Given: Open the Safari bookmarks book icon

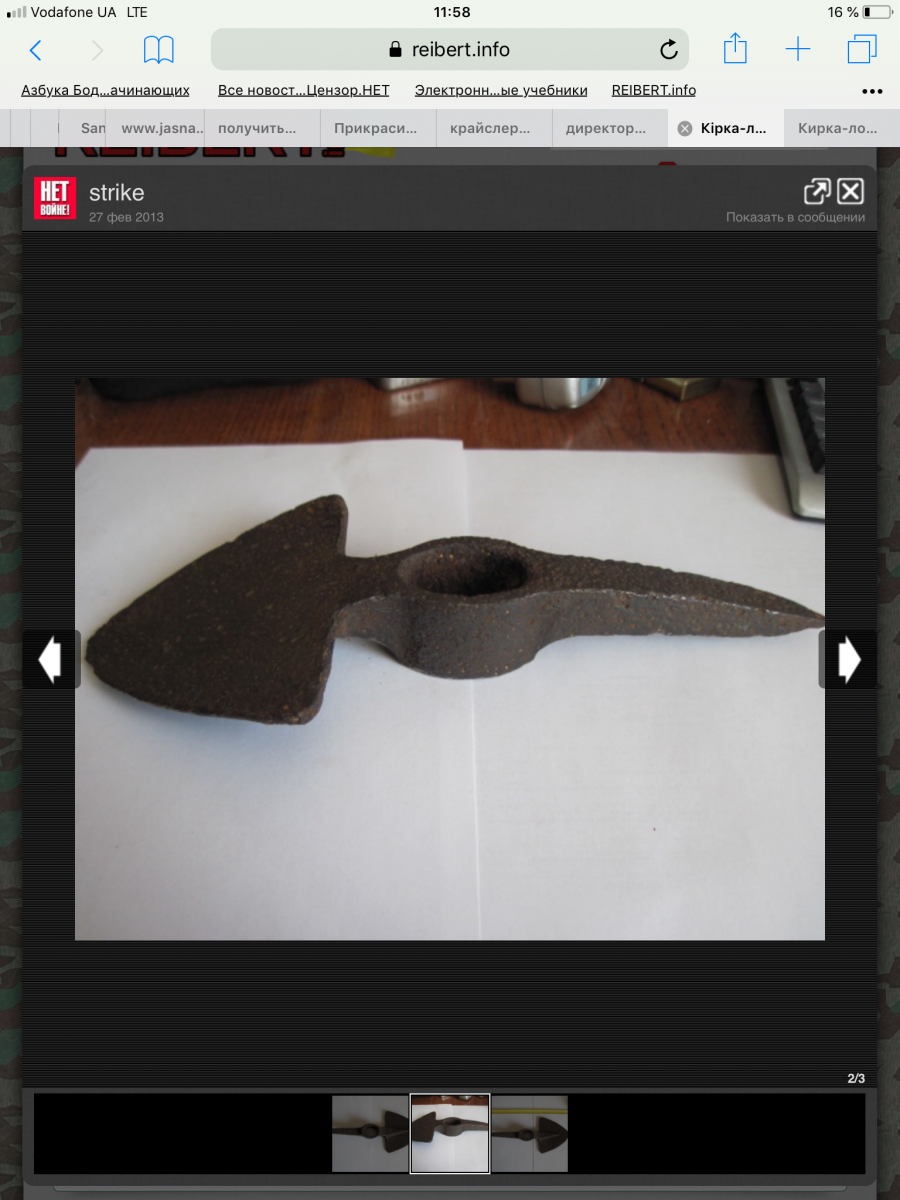Looking at the screenshot, I should tap(159, 49).
